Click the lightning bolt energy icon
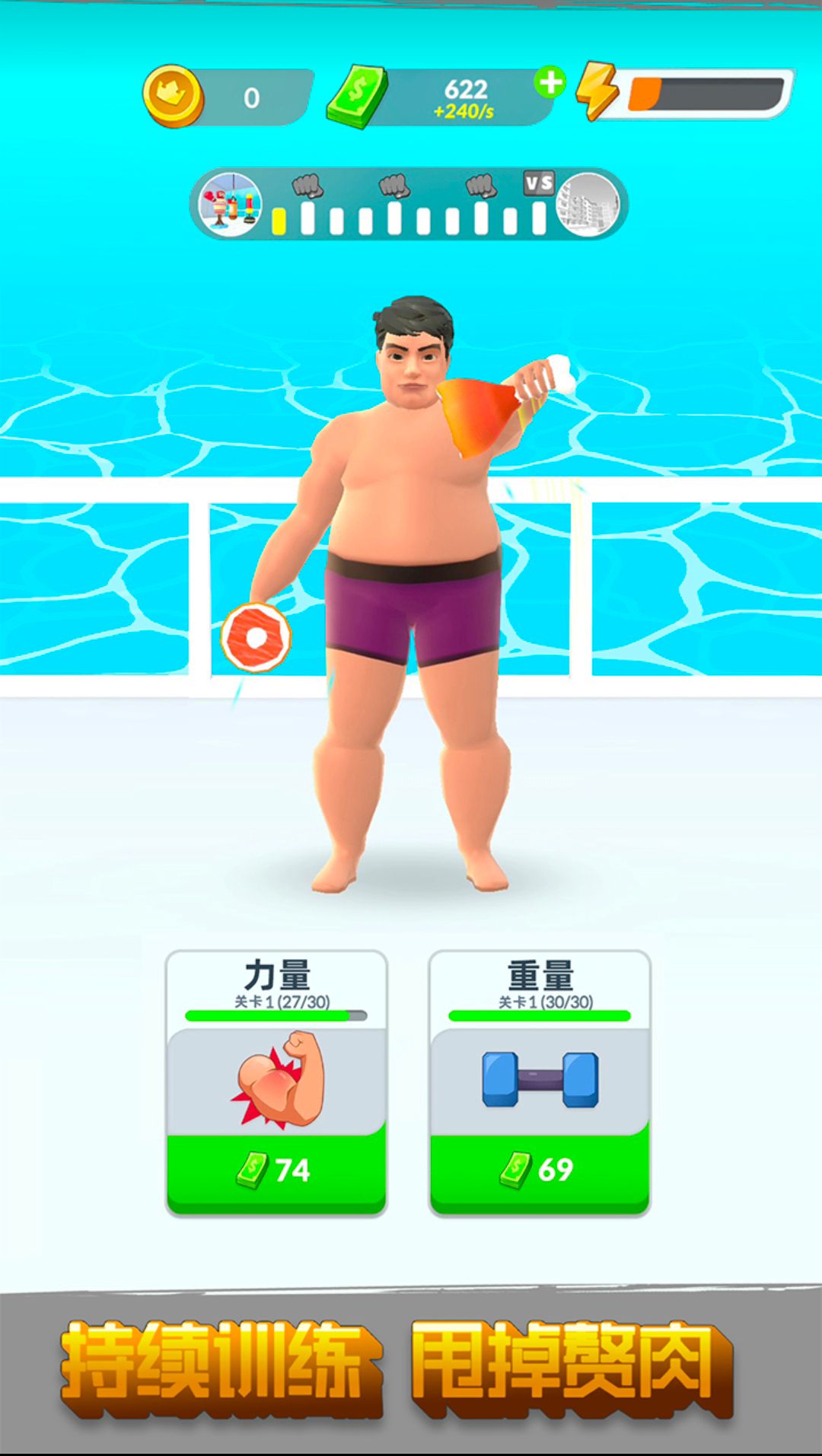822x1456 pixels. click(x=601, y=93)
